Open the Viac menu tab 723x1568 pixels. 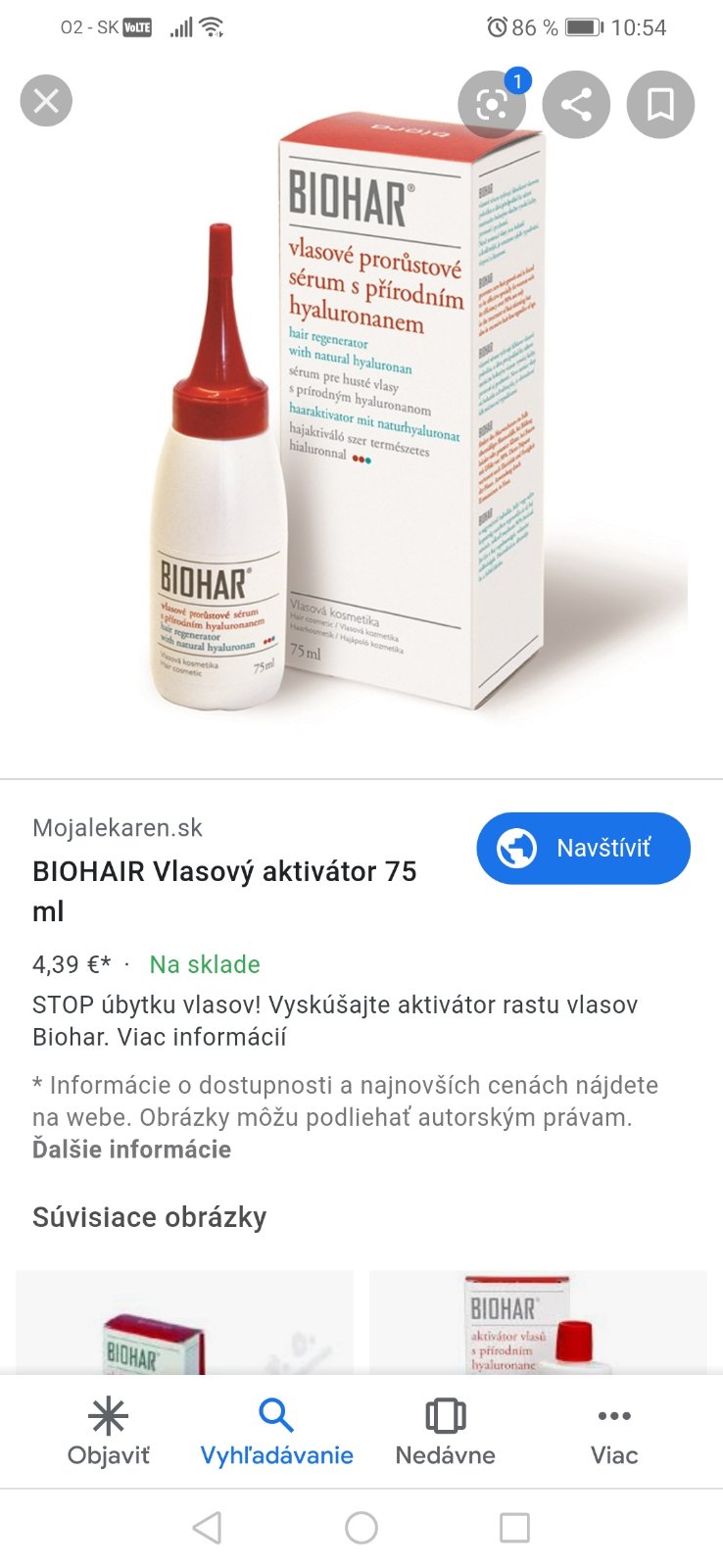[x=613, y=1432]
